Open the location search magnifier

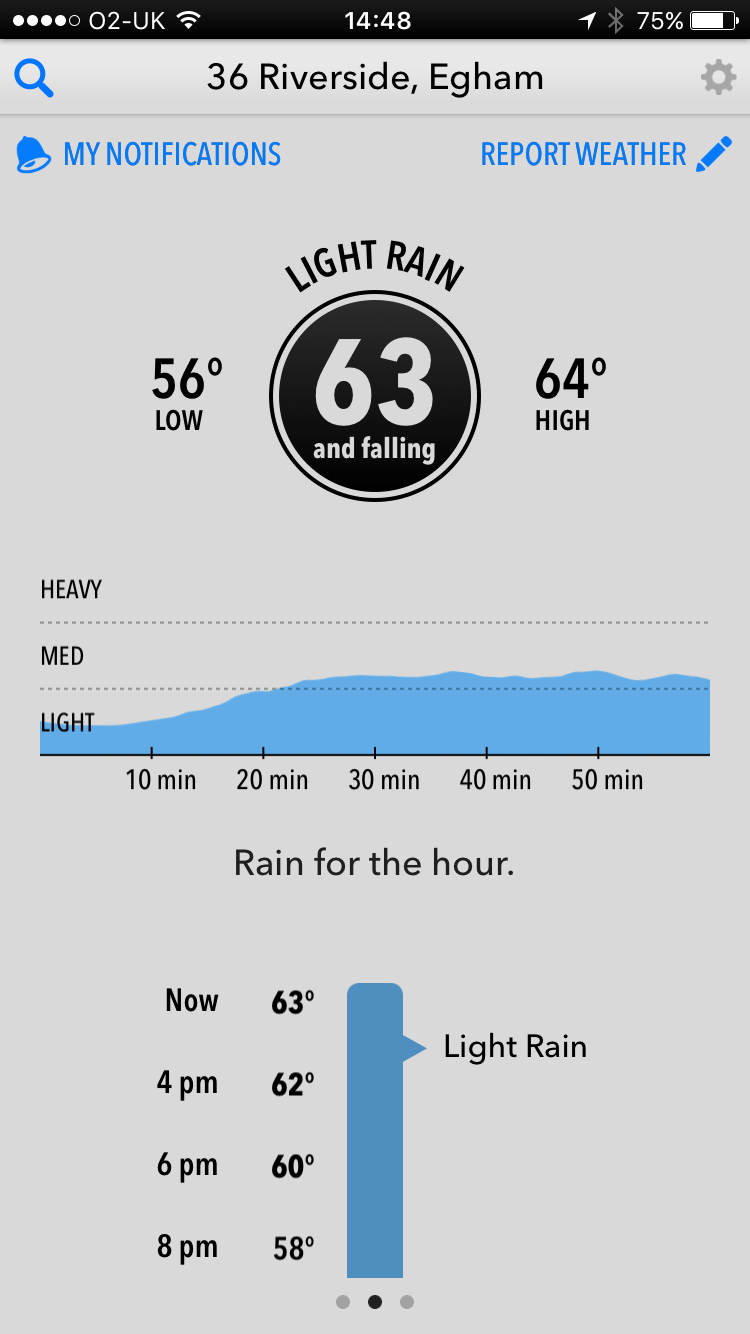tap(34, 77)
